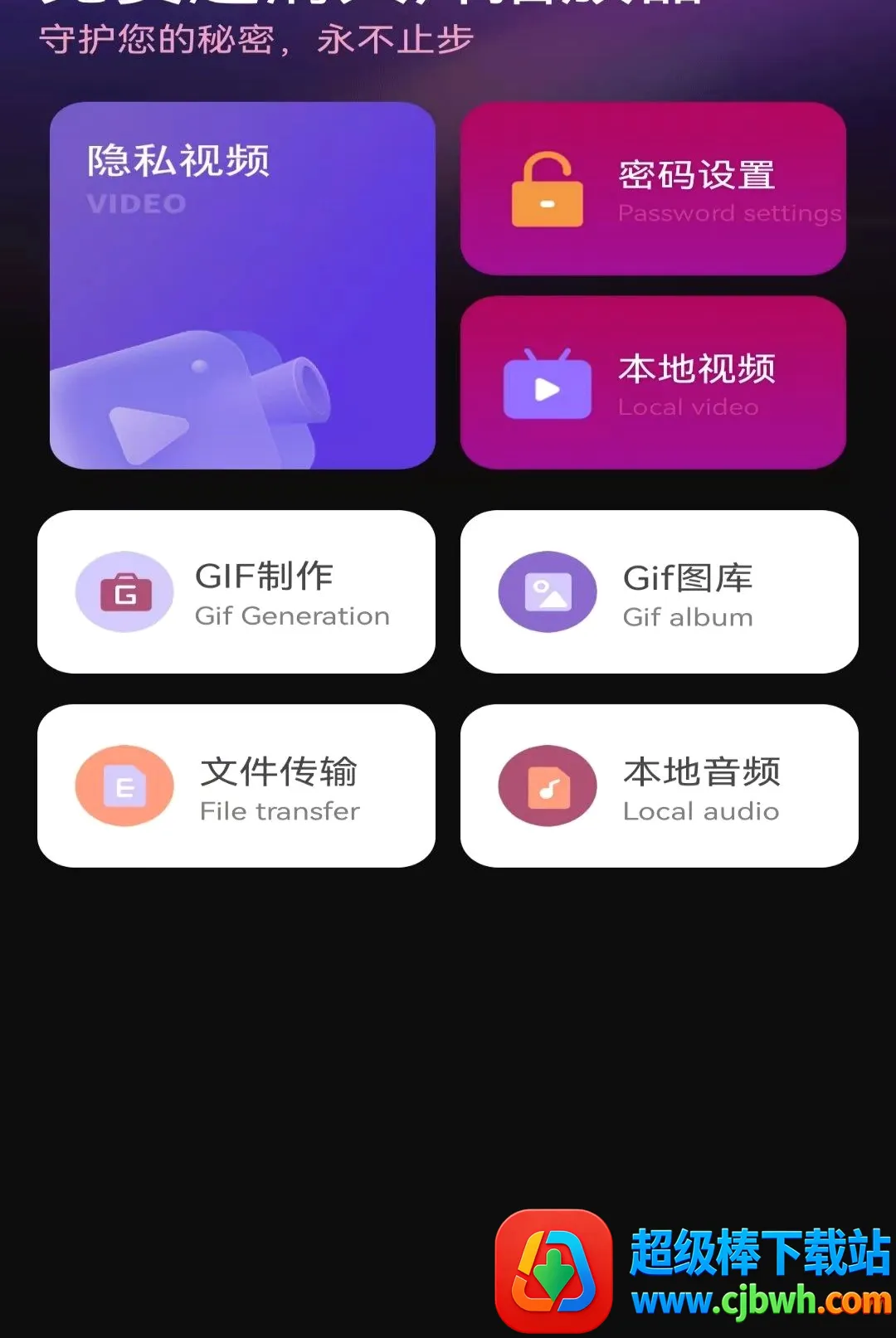Start GIF制作 Gif Generation
Viewport: 896px width, 1338px height.
coord(236,591)
